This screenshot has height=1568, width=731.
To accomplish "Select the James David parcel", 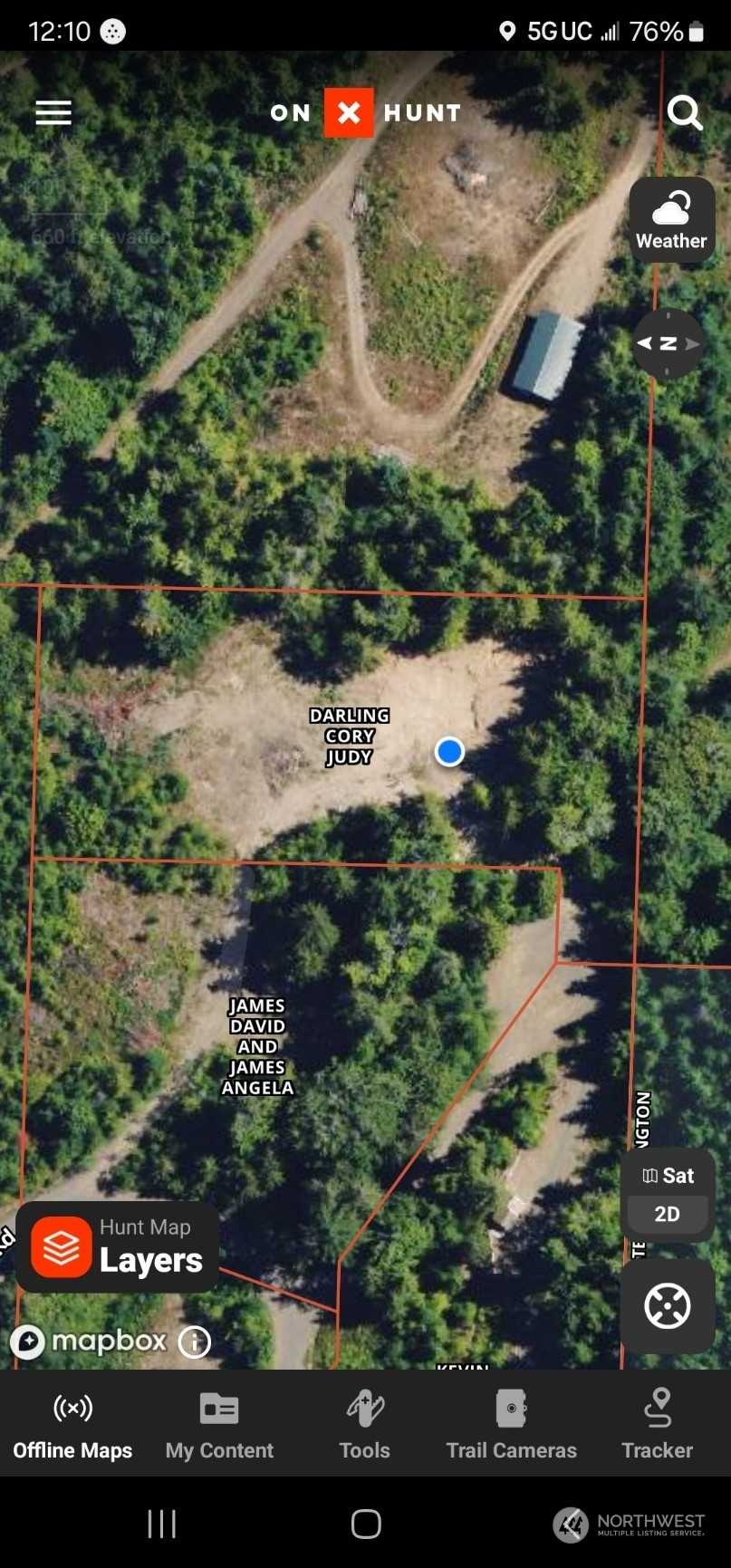I will tap(257, 1047).
